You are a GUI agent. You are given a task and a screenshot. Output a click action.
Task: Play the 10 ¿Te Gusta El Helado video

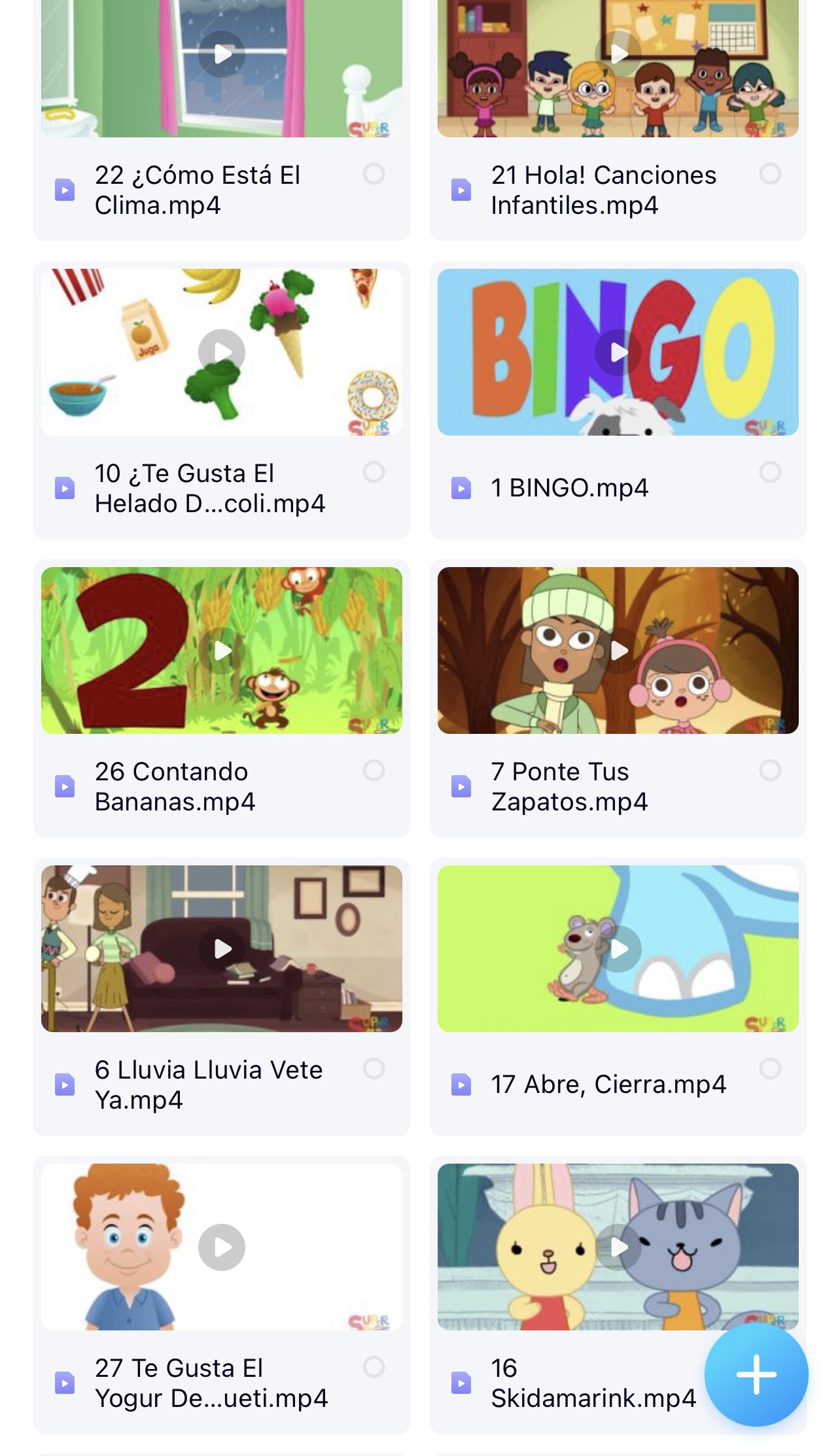(222, 353)
